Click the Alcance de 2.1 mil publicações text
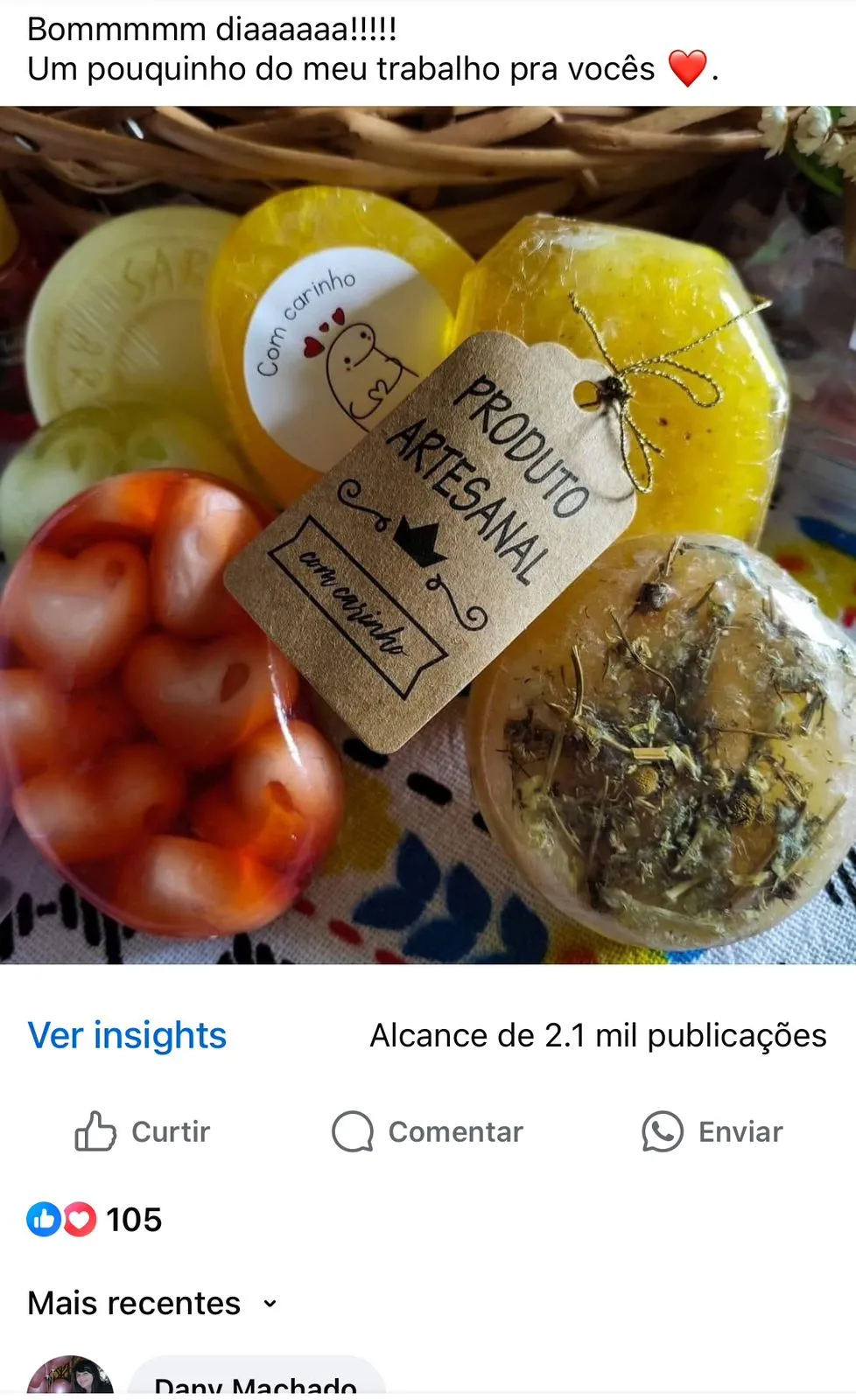Screen dimensions: 856x1400 pyautogui.click(x=598, y=1035)
